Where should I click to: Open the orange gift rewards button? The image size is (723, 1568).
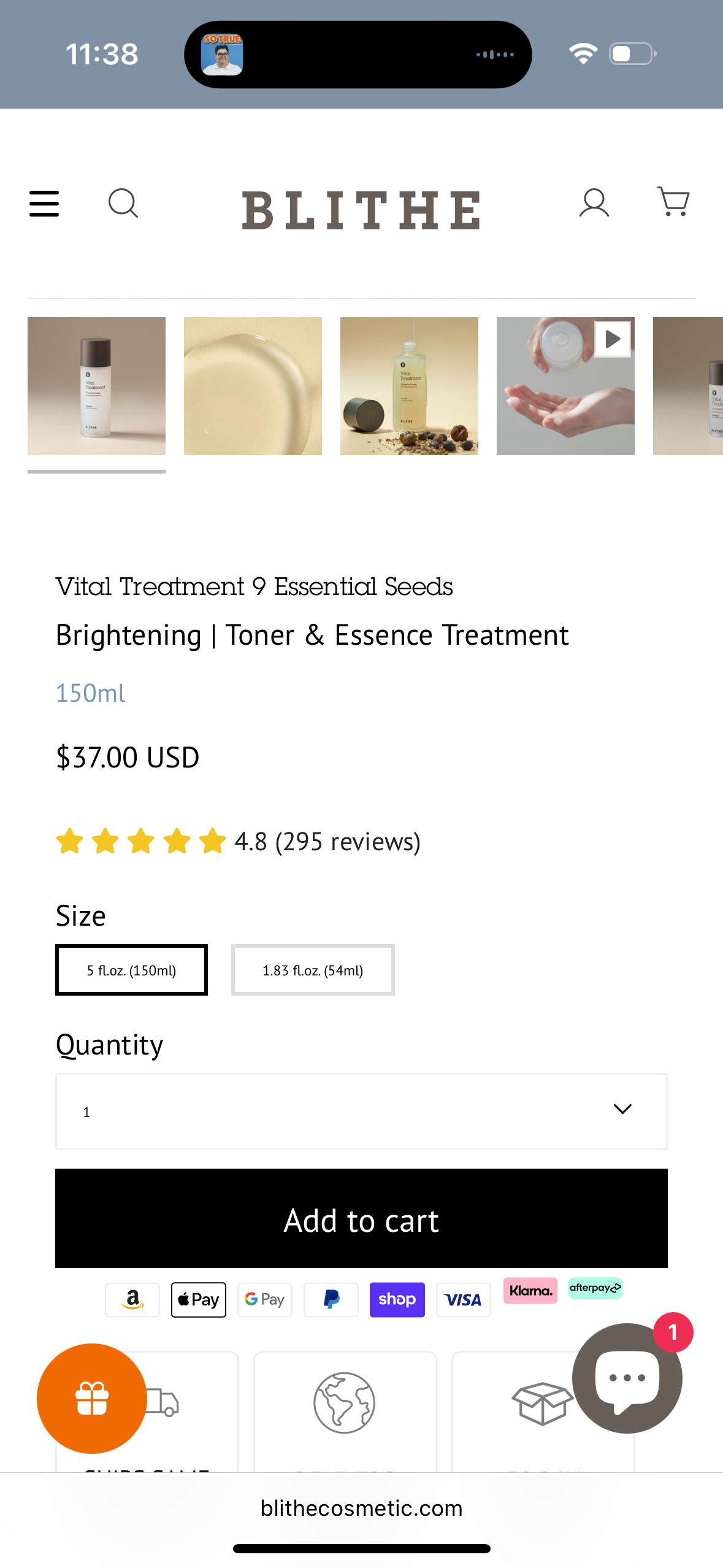pos(92,1398)
